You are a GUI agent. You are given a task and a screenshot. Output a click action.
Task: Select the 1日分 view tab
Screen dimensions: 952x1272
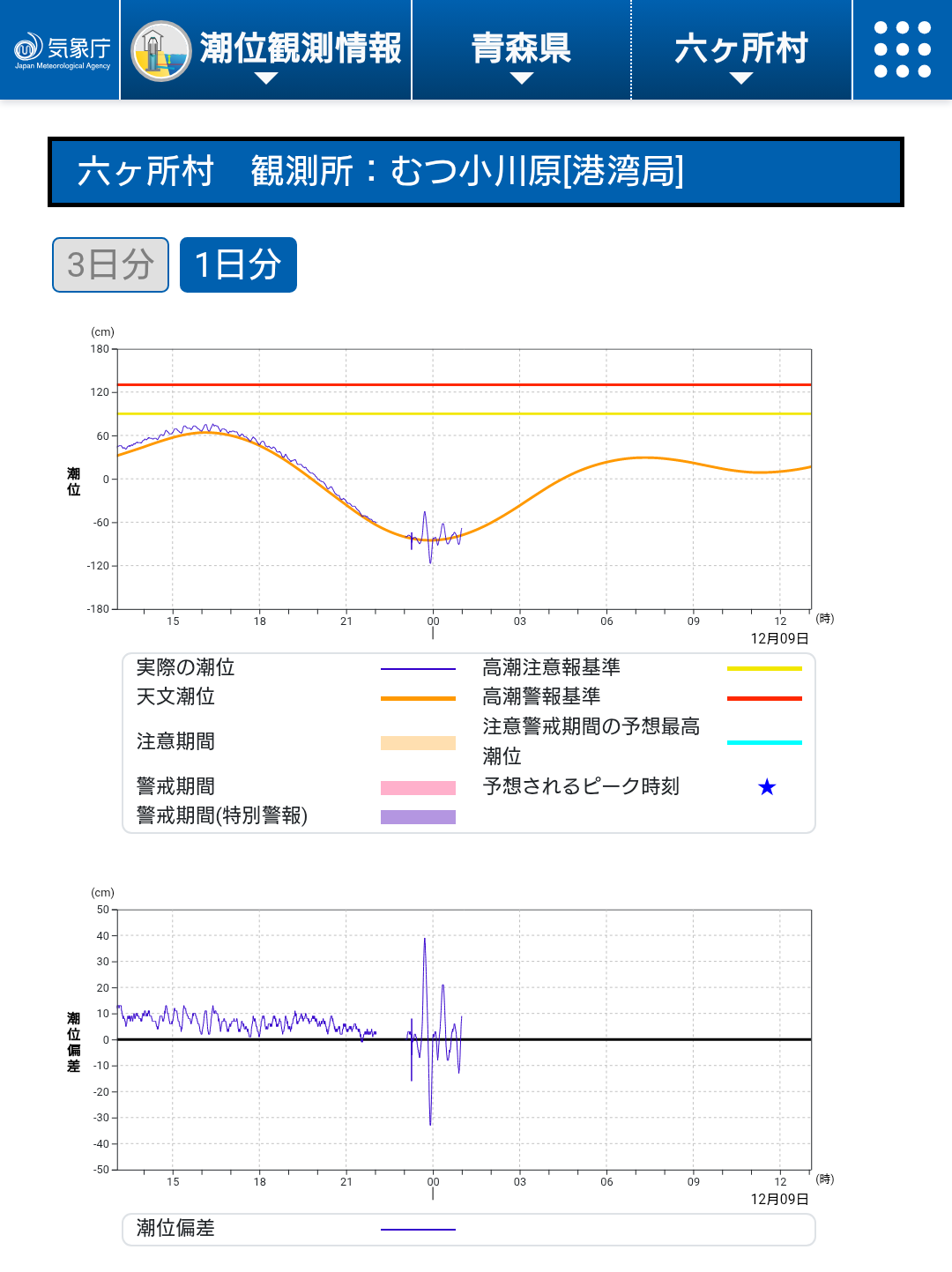tap(238, 264)
